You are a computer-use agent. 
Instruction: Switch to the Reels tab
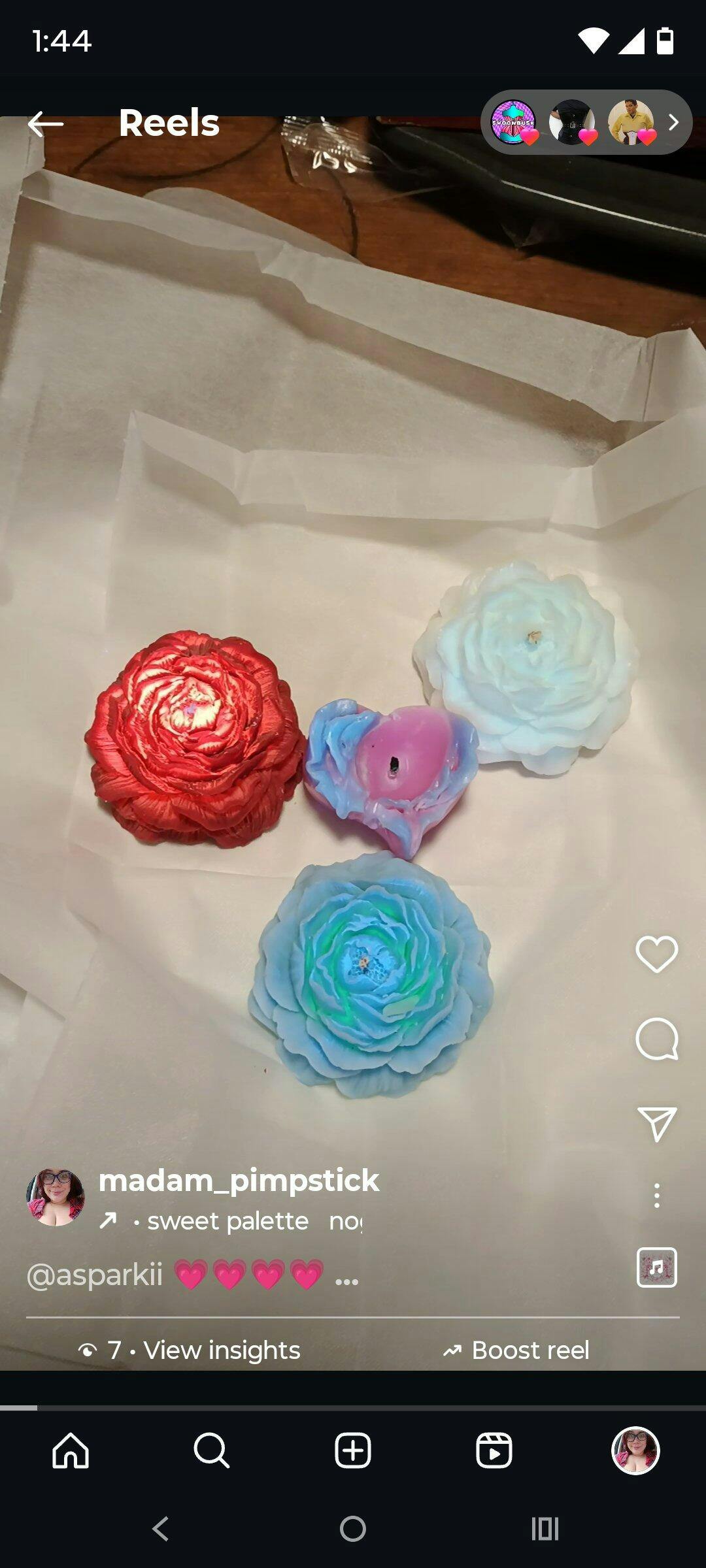coord(494,1450)
